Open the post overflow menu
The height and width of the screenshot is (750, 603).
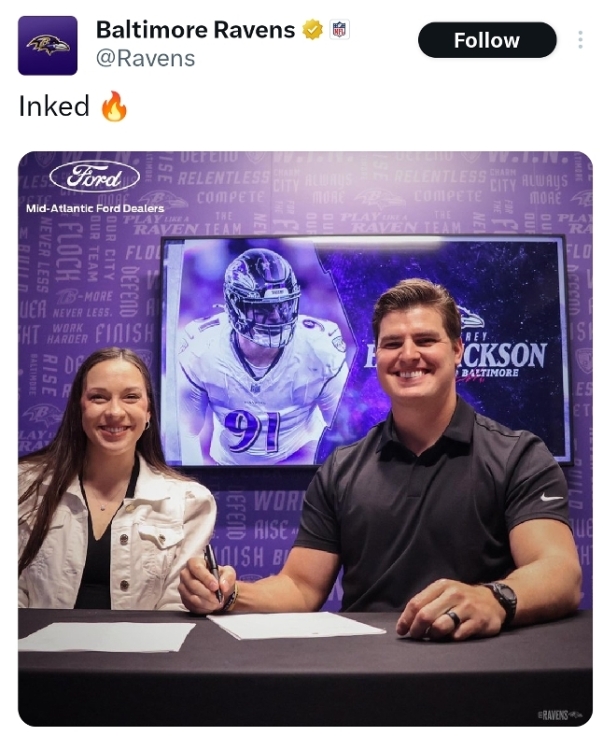[x=580, y=40]
